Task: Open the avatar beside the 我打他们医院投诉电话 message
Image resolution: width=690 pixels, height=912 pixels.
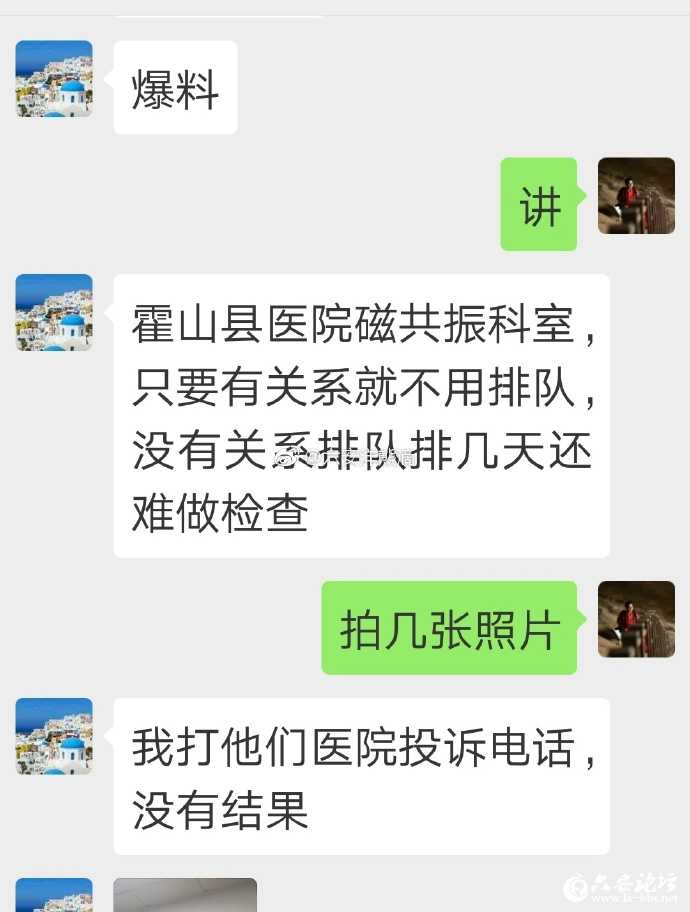Action: pos(54,736)
